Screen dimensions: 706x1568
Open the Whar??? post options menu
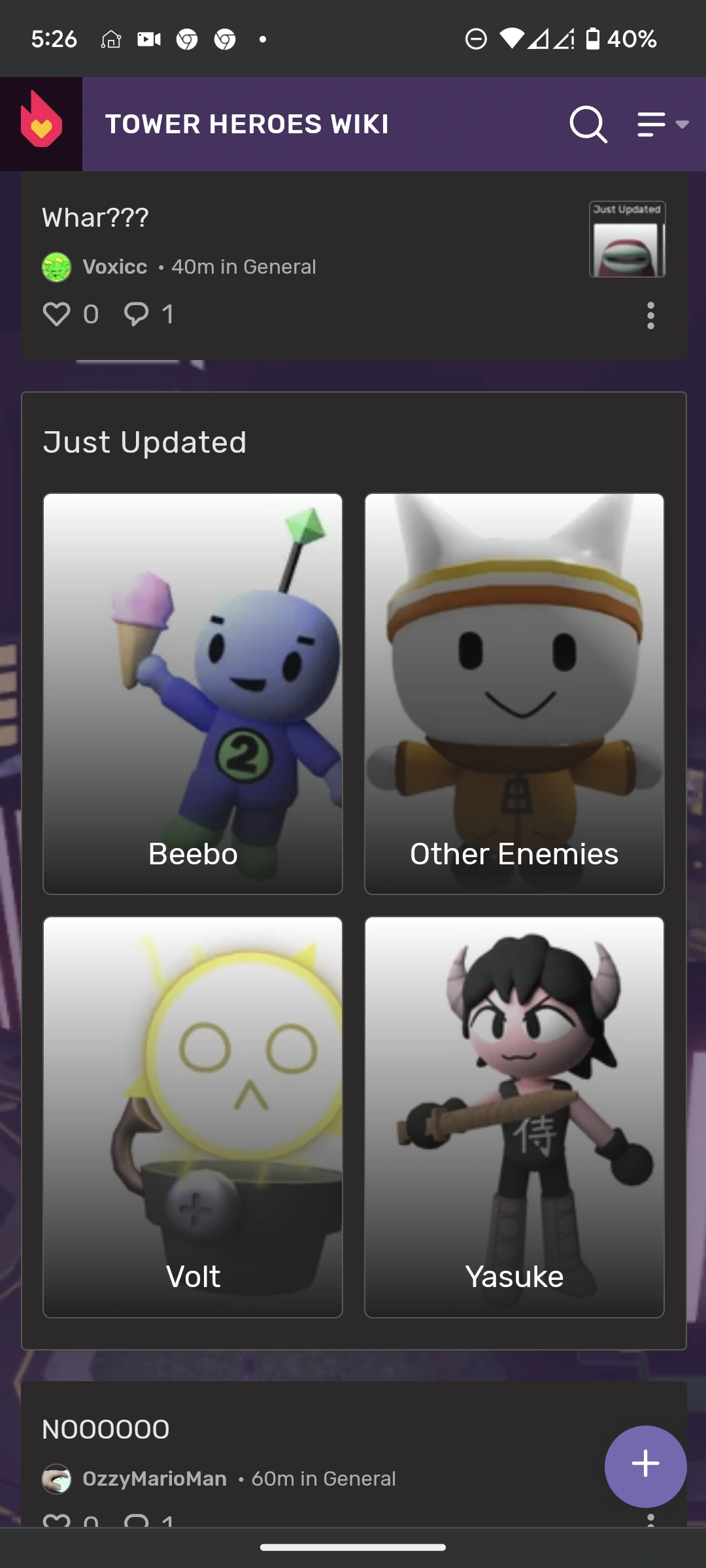coord(650,317)
